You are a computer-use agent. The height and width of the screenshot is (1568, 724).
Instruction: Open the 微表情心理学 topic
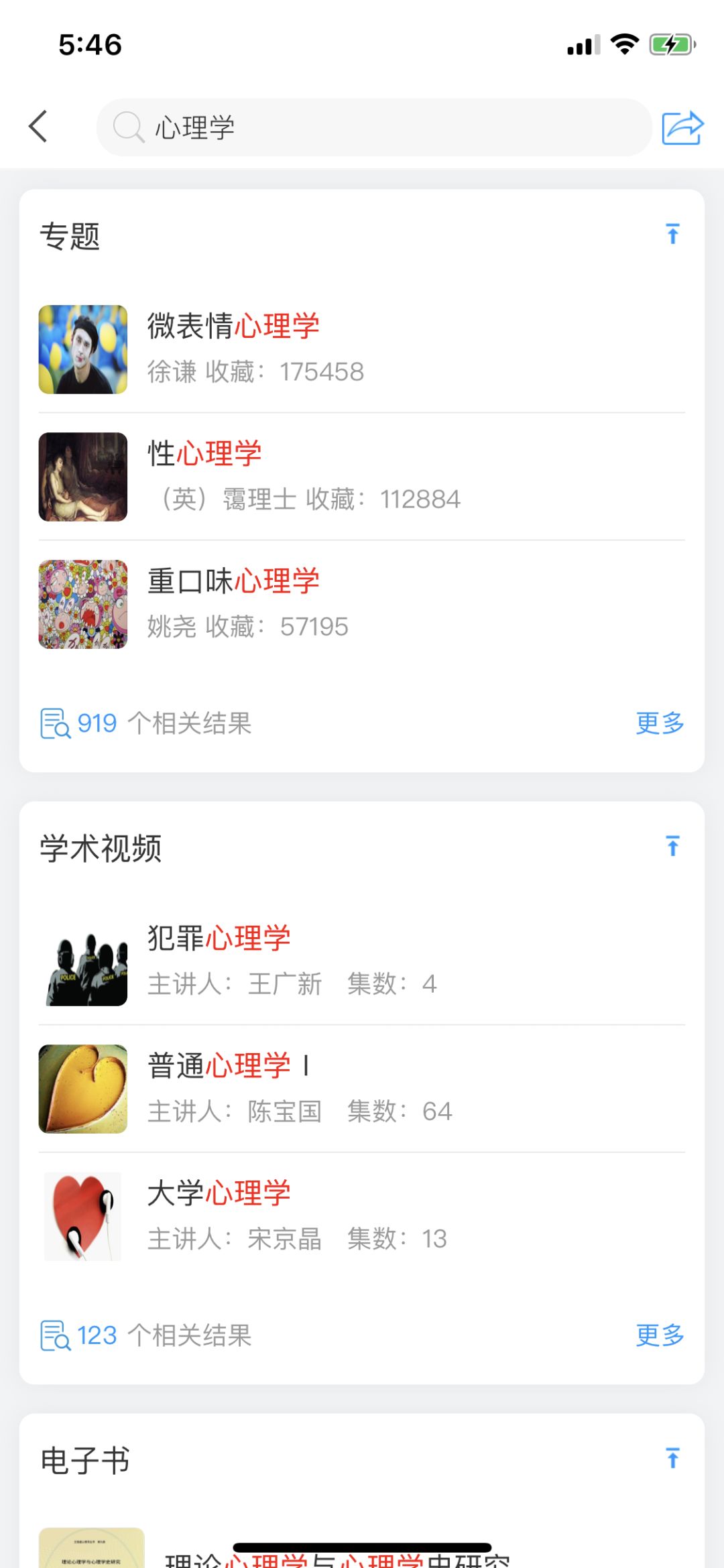362,349
